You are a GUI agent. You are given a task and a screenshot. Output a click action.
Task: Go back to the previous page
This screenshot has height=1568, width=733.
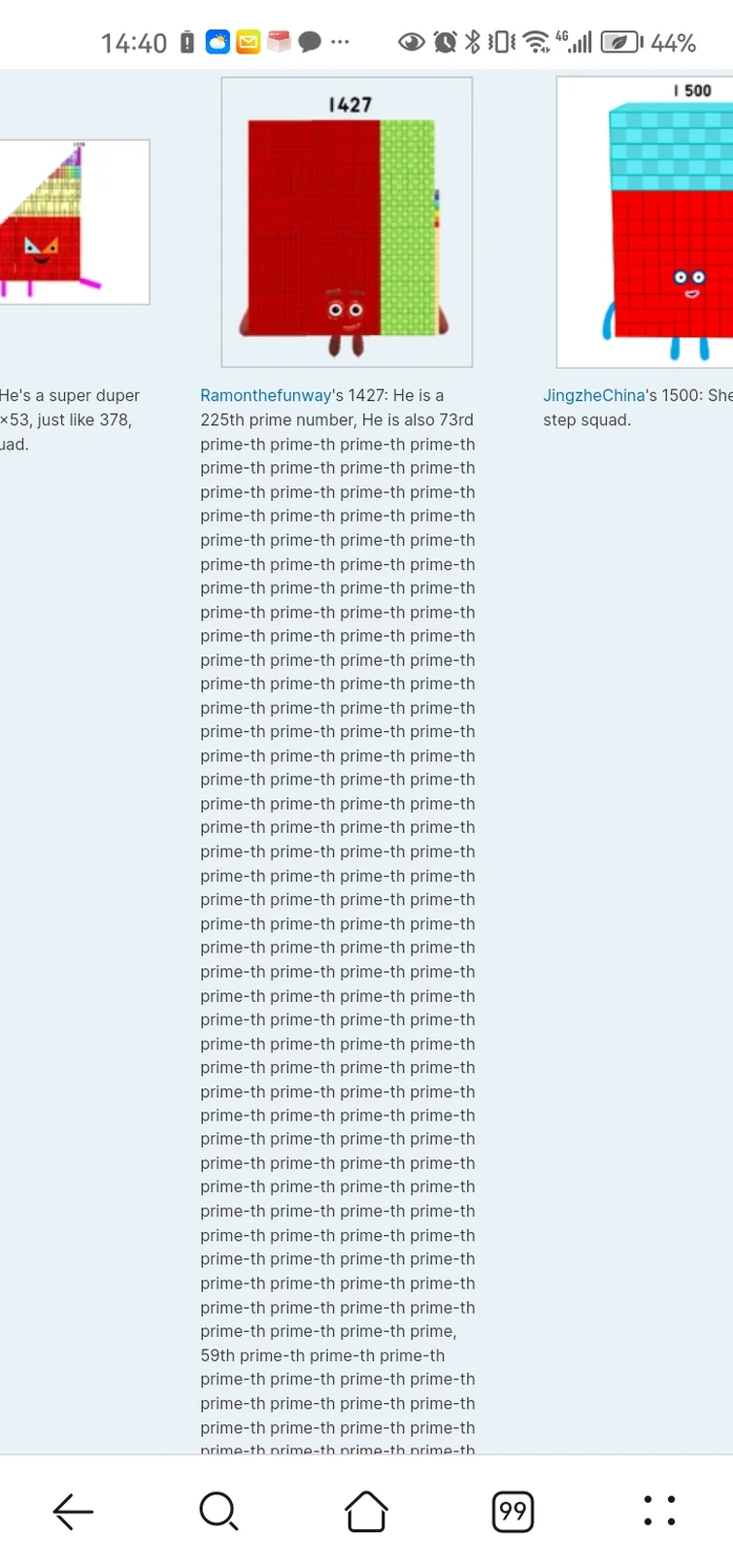[73, 1511]
